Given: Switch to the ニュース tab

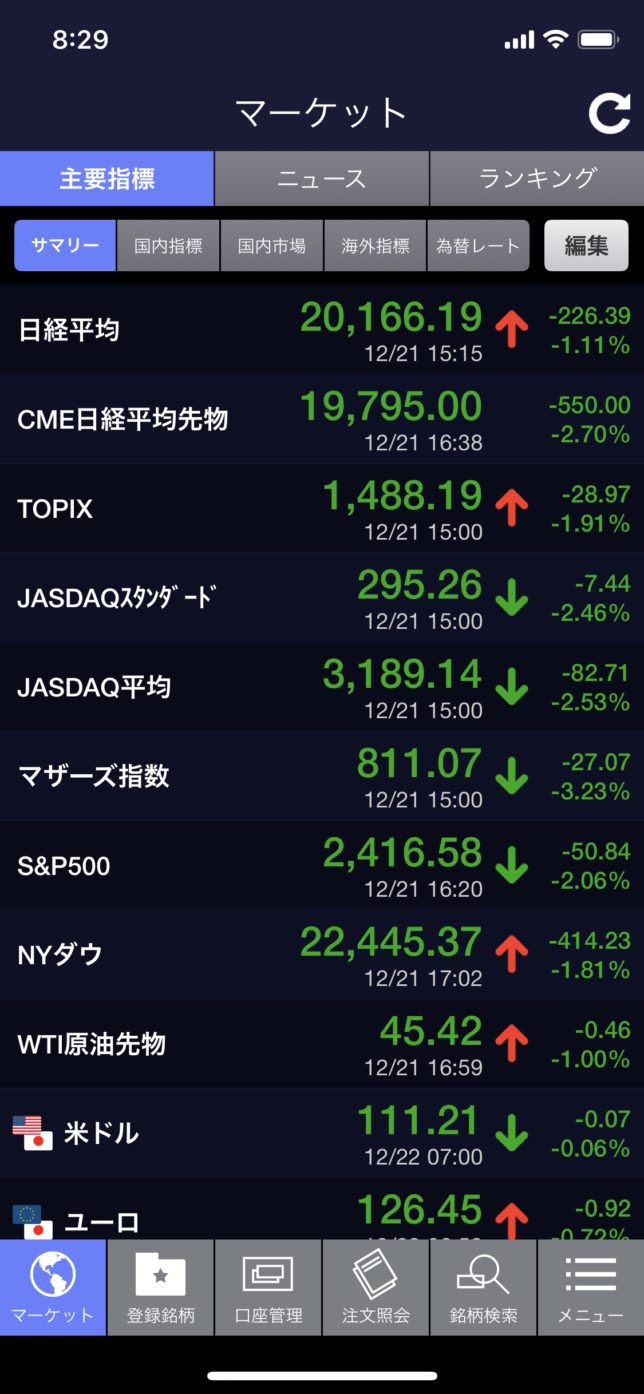Looking at the screenshot, I should click(x=321, y=179).
